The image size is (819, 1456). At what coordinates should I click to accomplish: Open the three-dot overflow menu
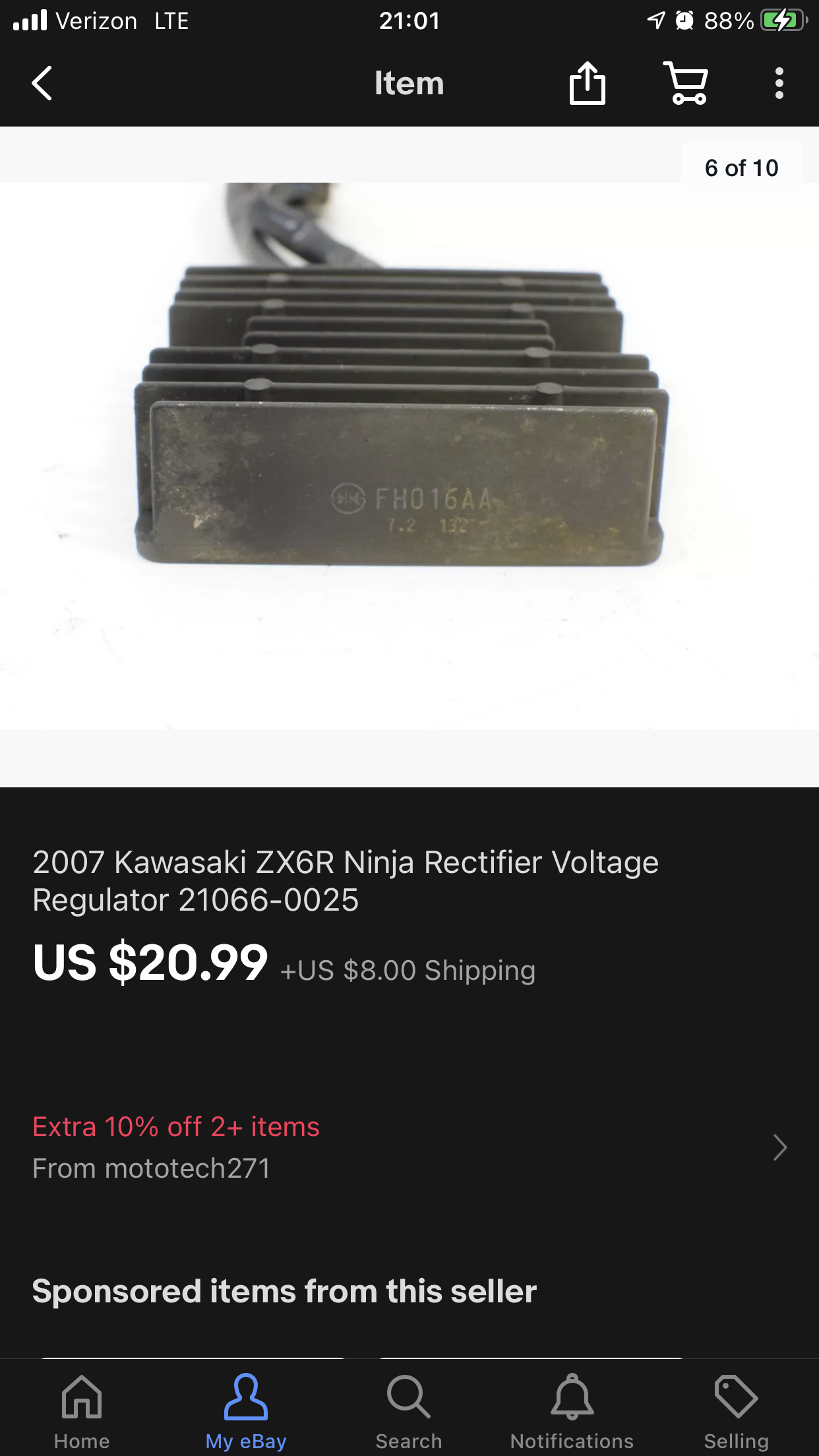pyautogui.click(x=779, y=83)
